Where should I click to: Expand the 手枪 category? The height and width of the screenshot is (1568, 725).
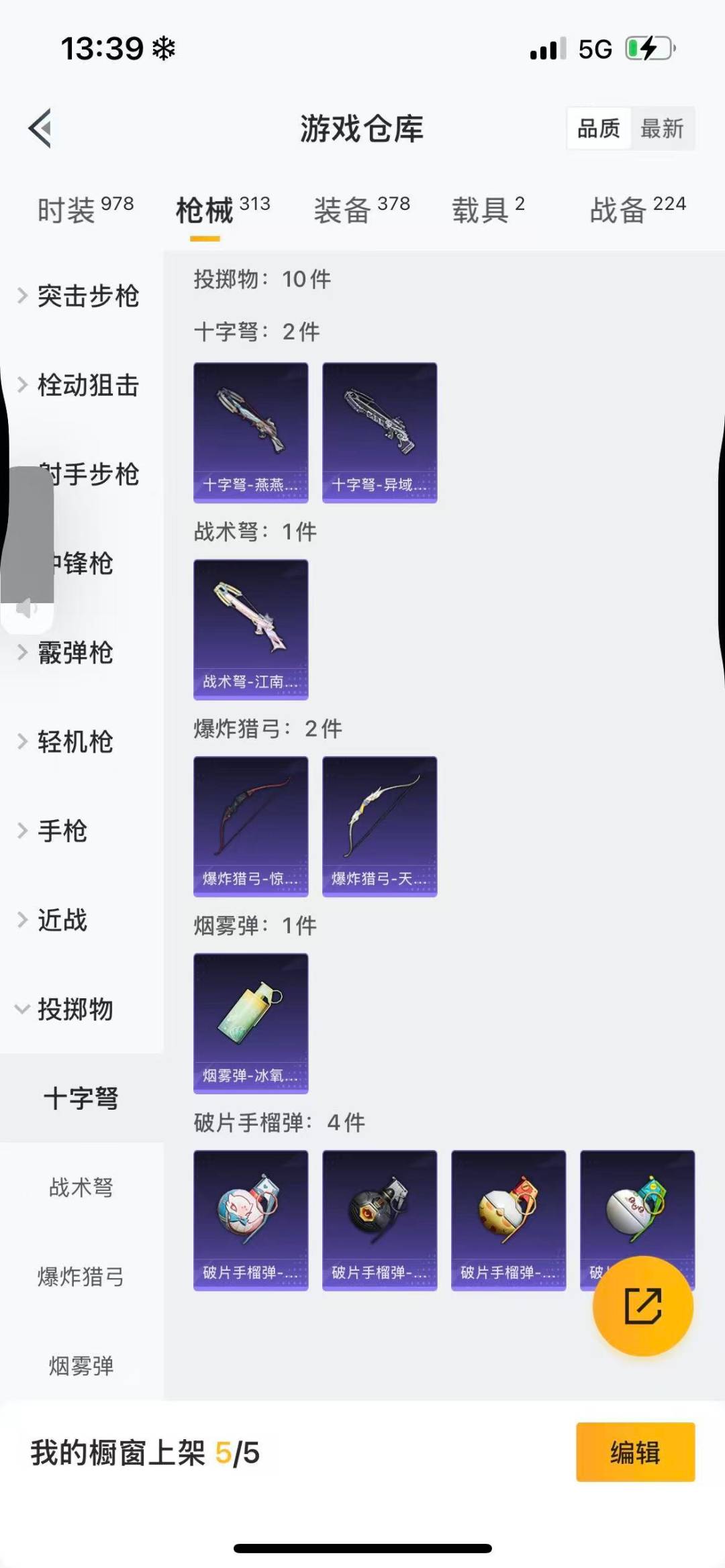click(x=62, y=831)
